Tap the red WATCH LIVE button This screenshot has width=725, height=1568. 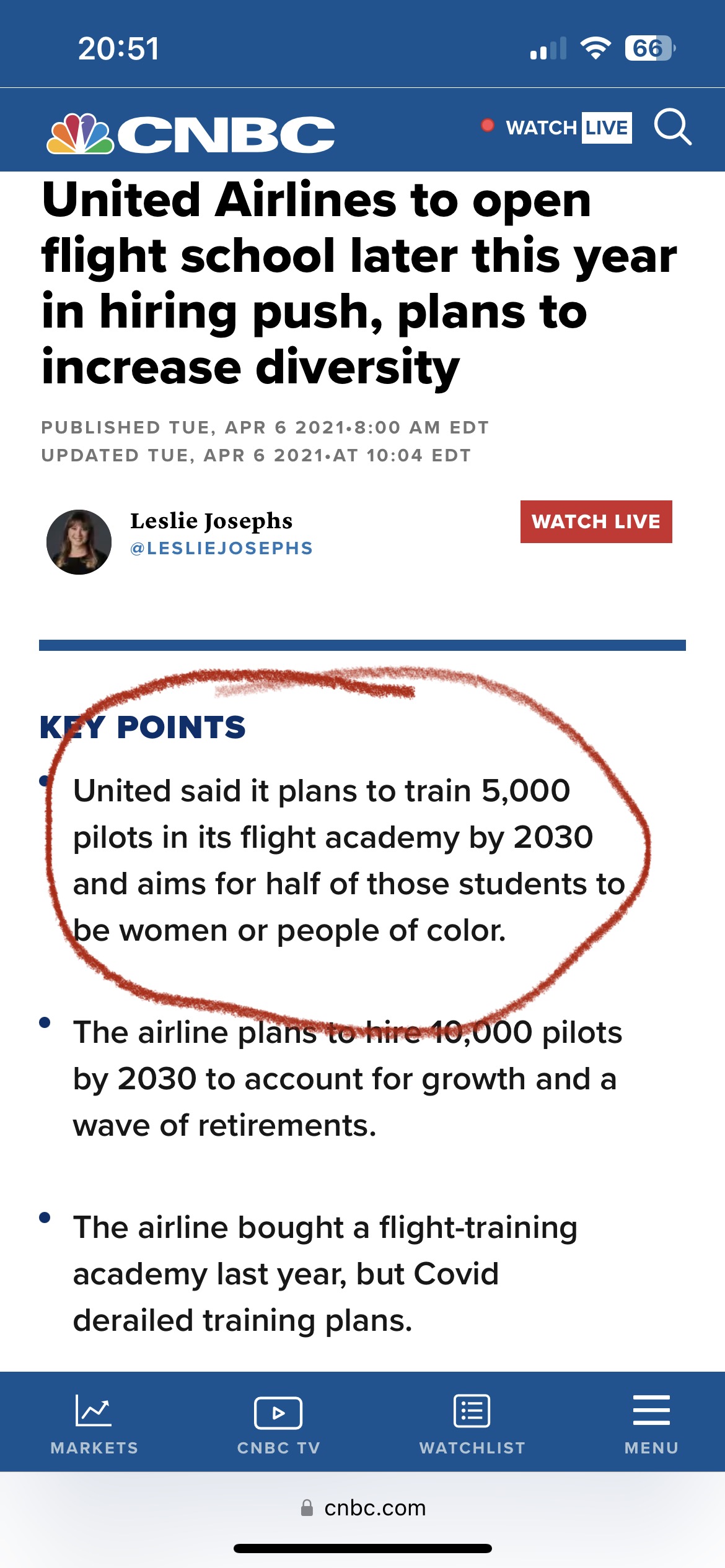(596, 521)
